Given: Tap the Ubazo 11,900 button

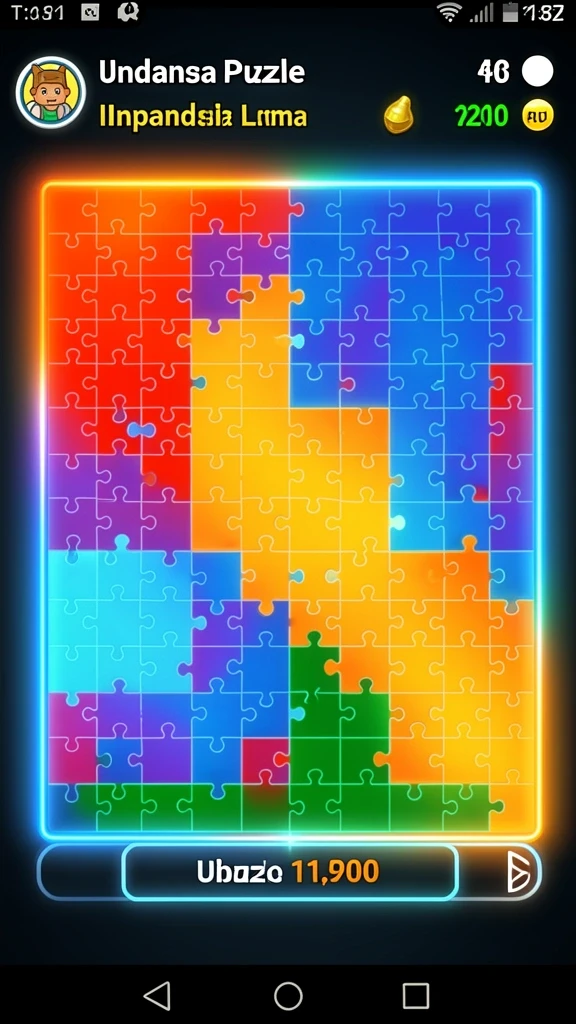Looking at the screenshot, I should tap(290, 872).
